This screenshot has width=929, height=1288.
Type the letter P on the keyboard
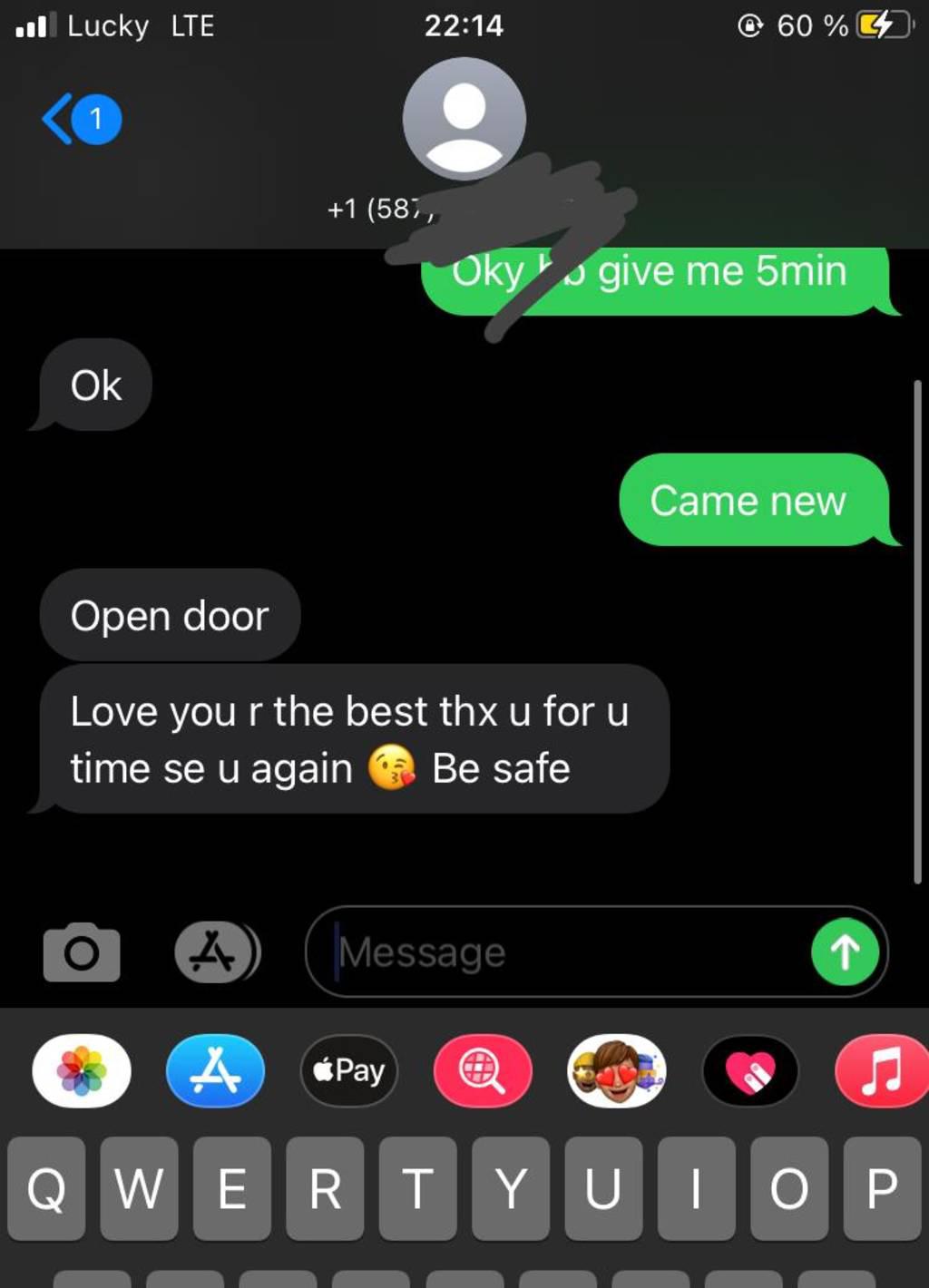pyautogui.click(x=881, y=1188)
